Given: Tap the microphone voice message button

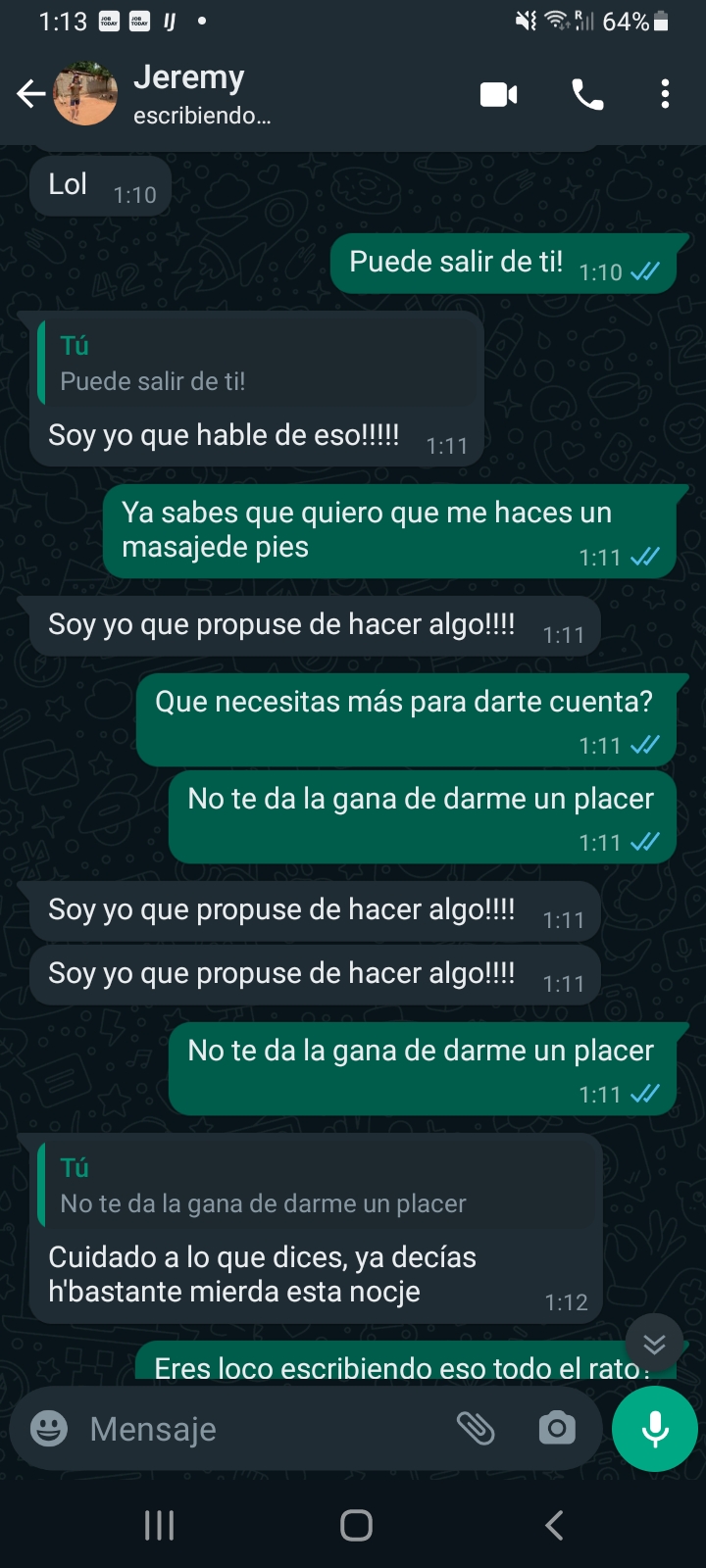Looking at the screenshot, I should (x=655, y=1429).
